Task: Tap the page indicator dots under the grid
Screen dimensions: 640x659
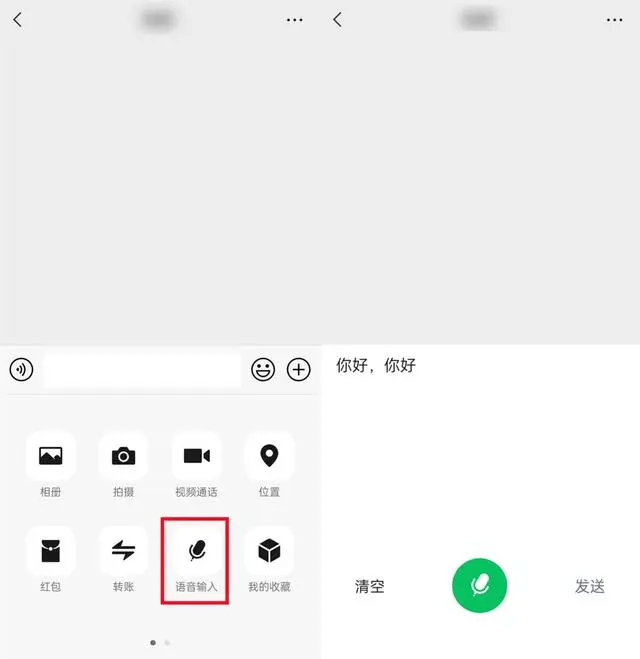Action: 160,642
